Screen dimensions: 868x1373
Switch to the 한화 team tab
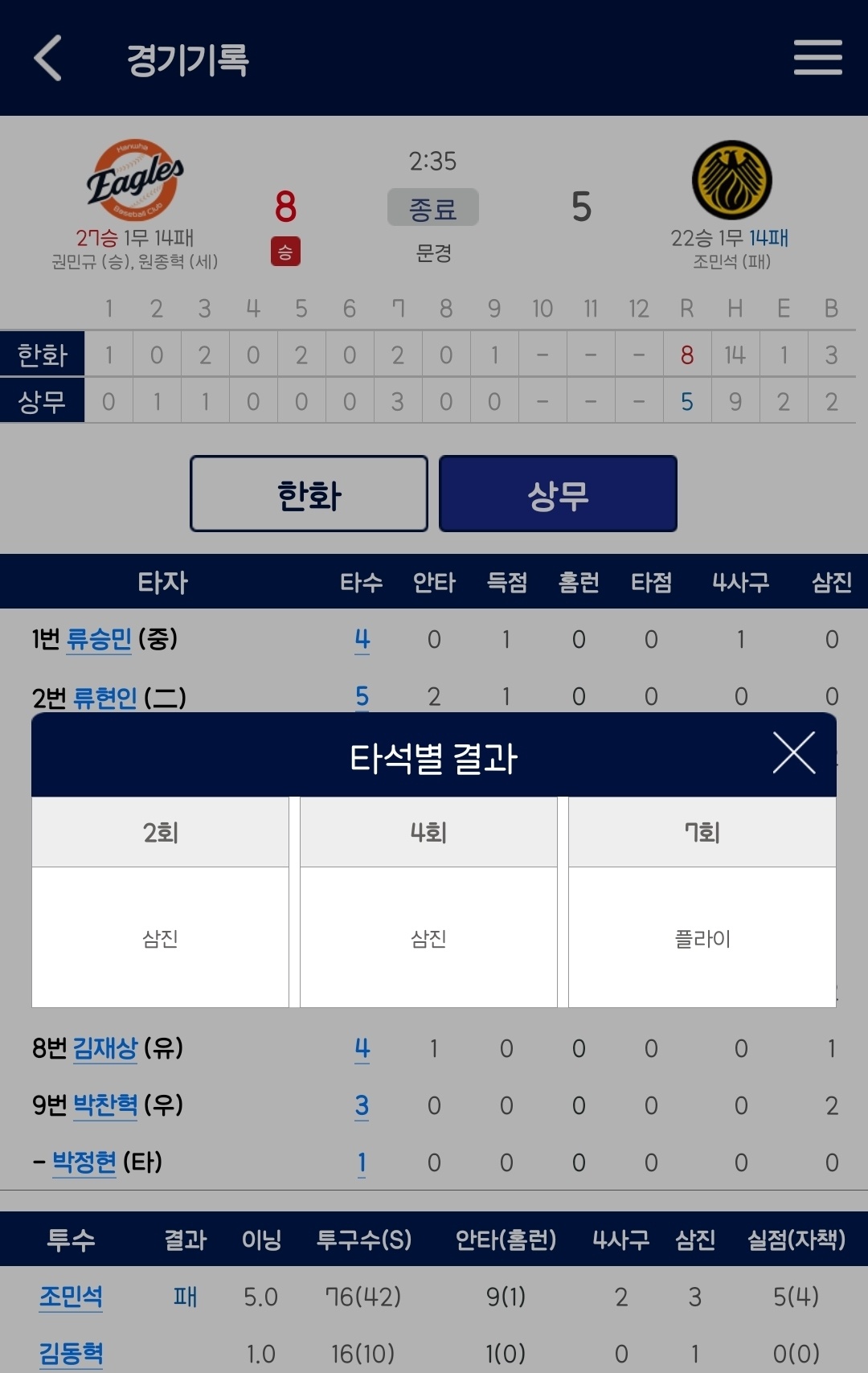click(309, 494)
